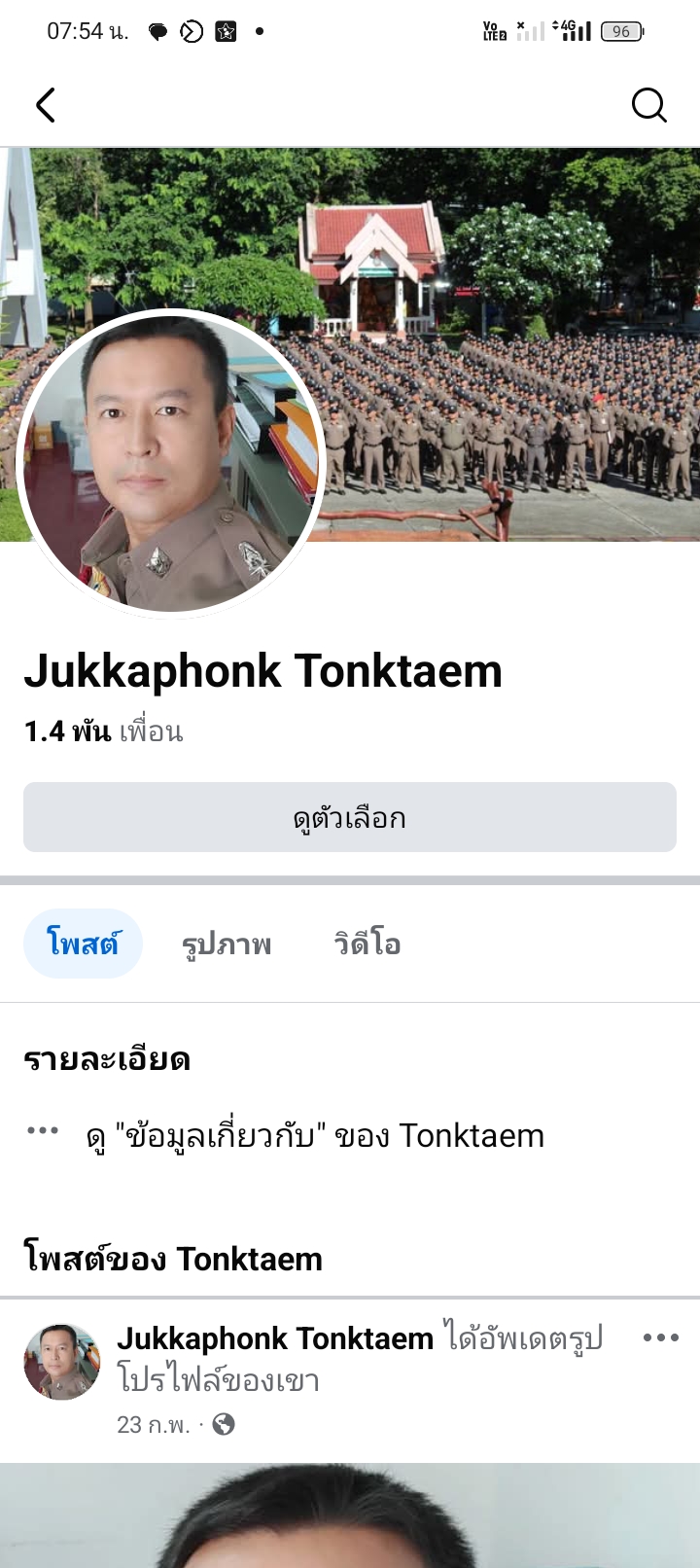Tap the small avatar beside the post

62,1361
